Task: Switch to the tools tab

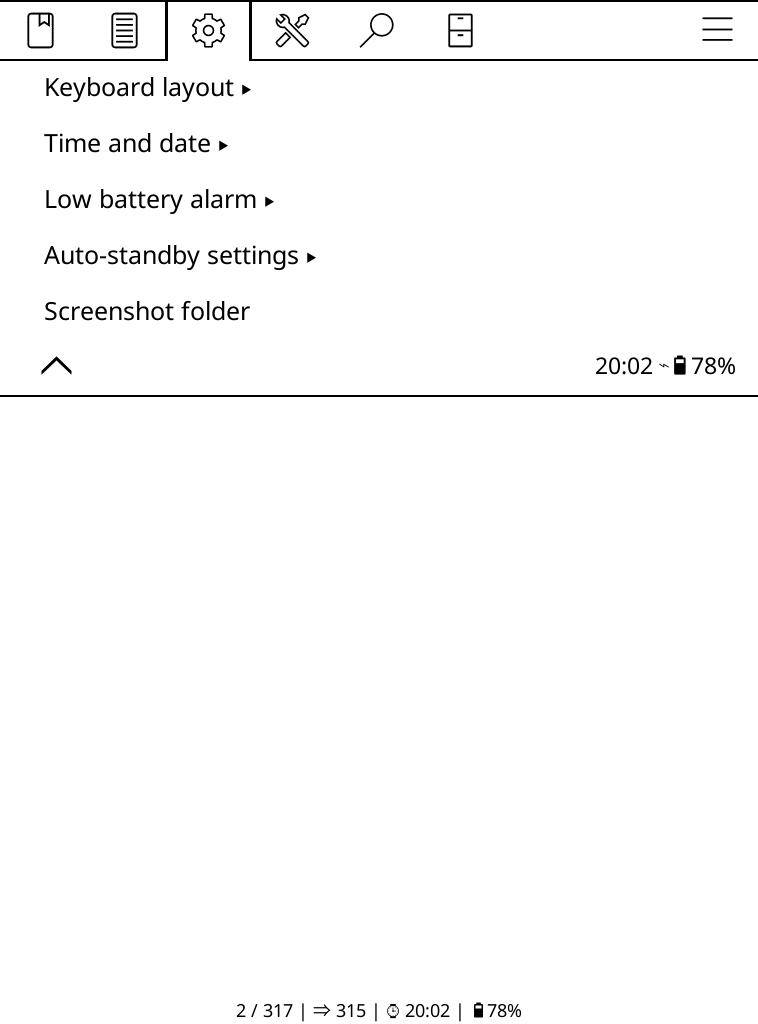Action: (x=293, y=30)
